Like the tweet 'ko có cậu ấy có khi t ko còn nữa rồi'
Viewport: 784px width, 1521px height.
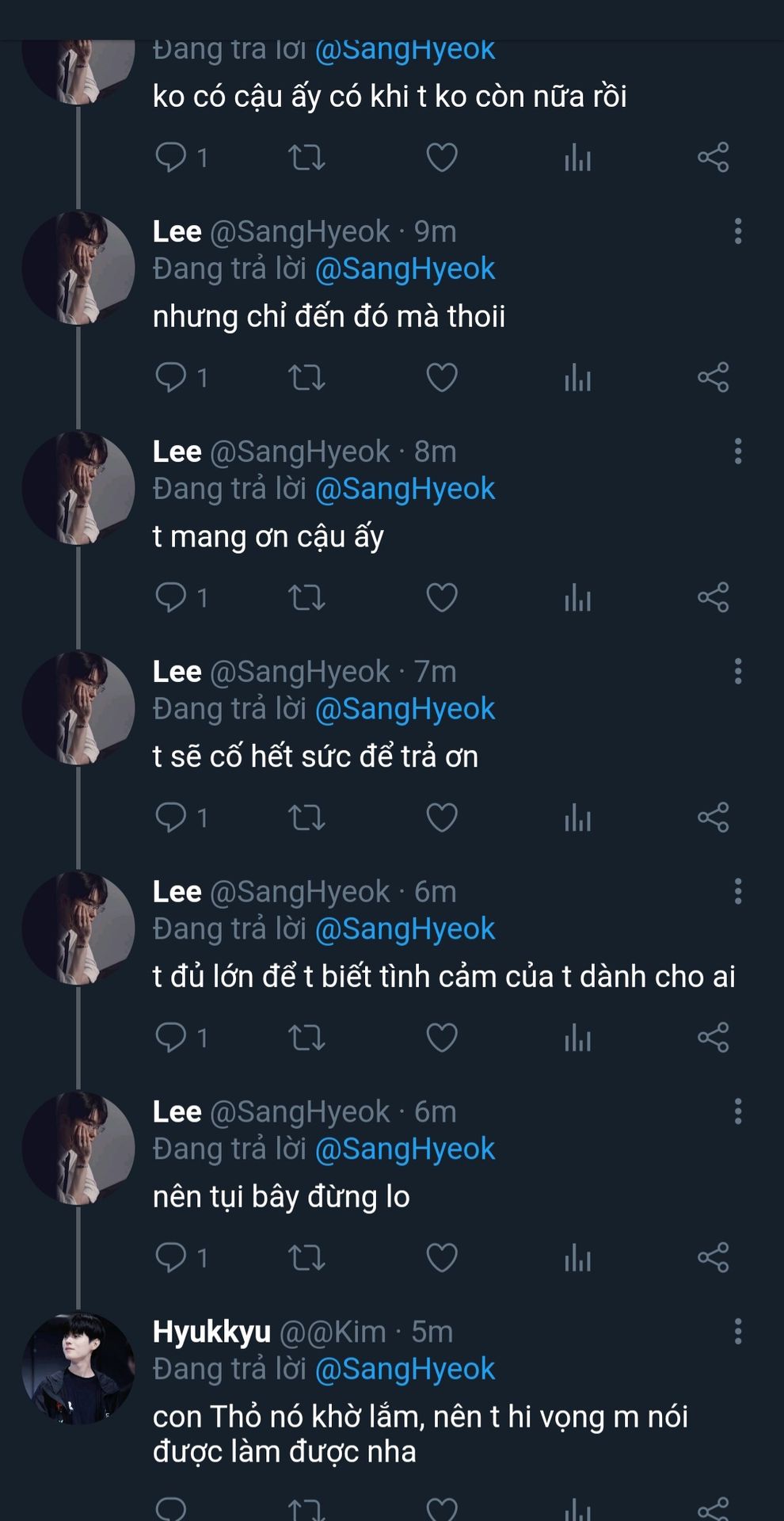pos(442,157)
